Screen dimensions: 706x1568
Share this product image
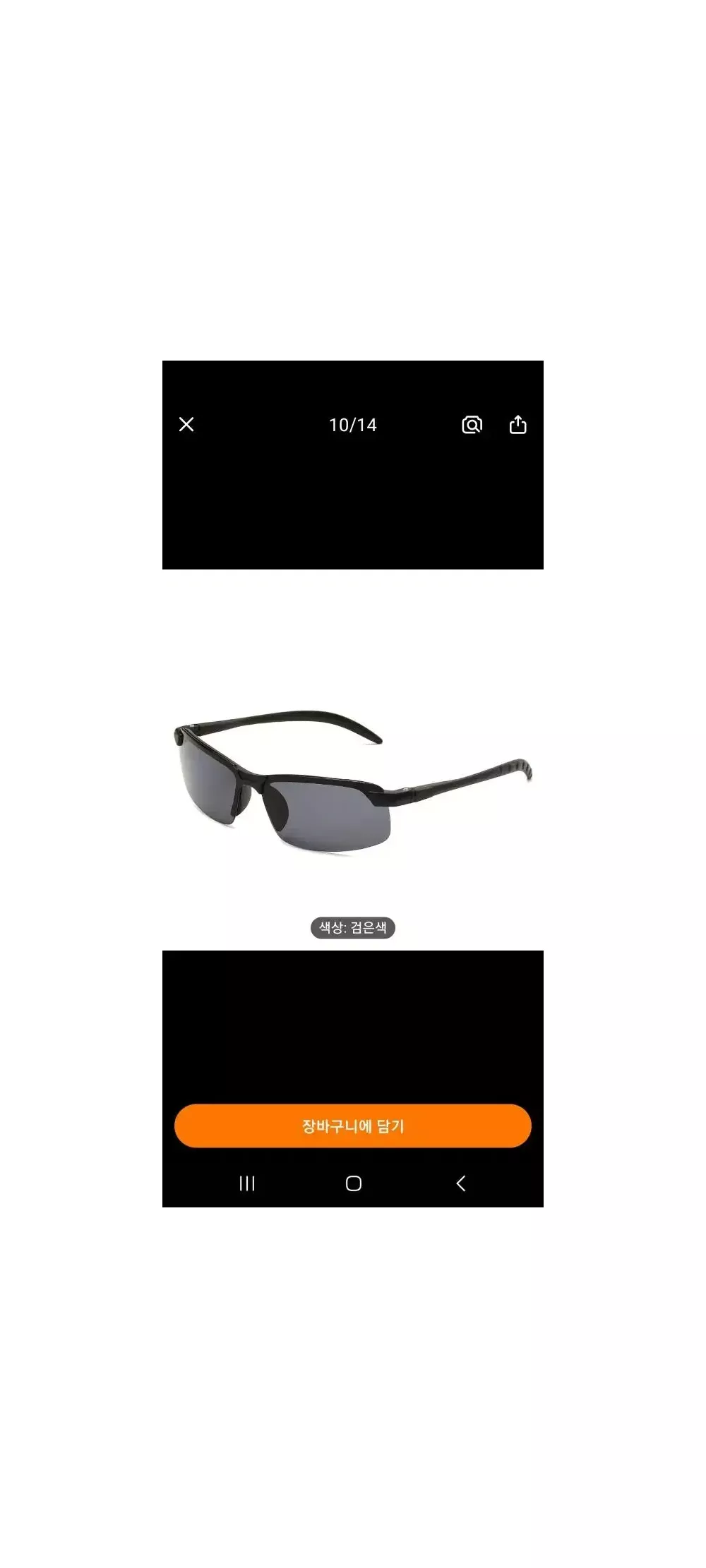[x=517, y=424]
